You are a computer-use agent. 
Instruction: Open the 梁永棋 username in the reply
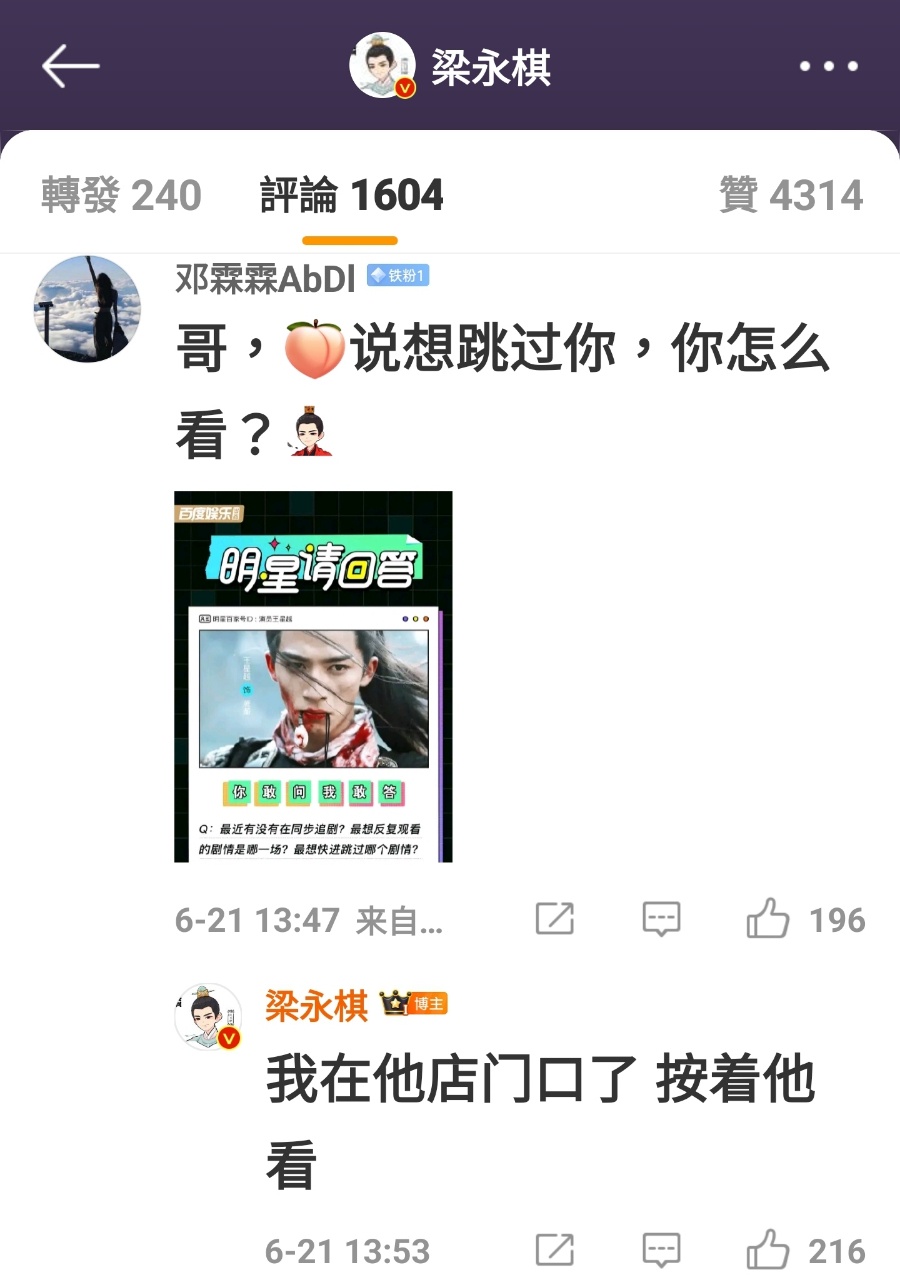tap(316, 1006)
